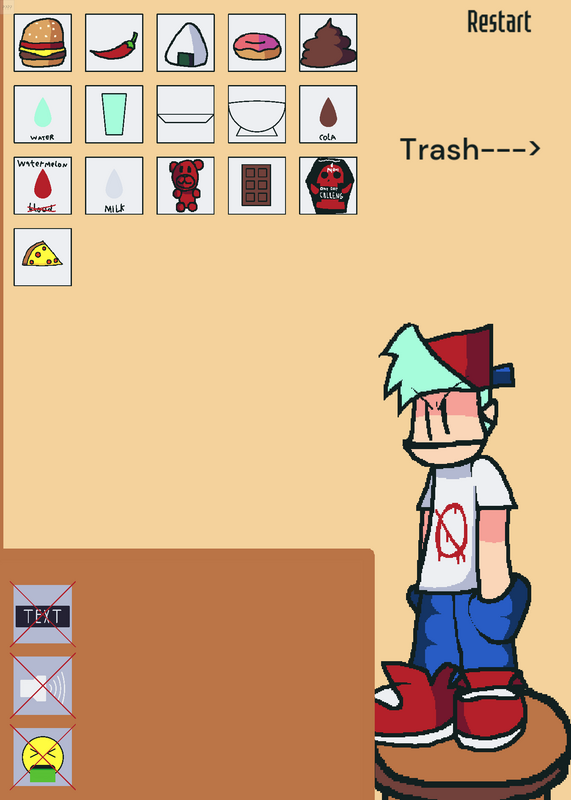Toggle the vomiting emoji option
Screen dimensions: 571x800
tap(43, 757)
